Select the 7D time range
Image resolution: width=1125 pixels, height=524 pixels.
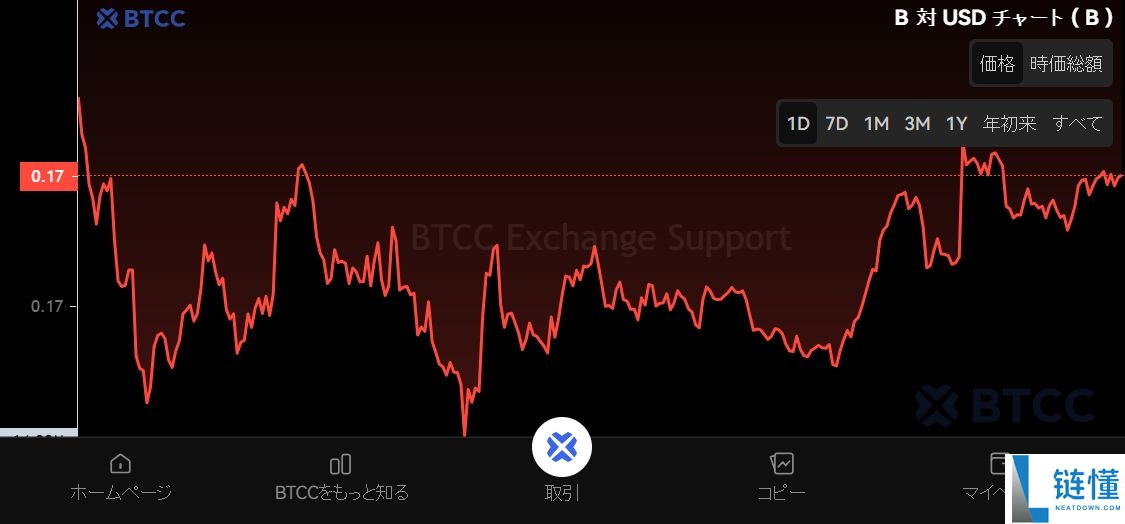[x=837, y=124]
